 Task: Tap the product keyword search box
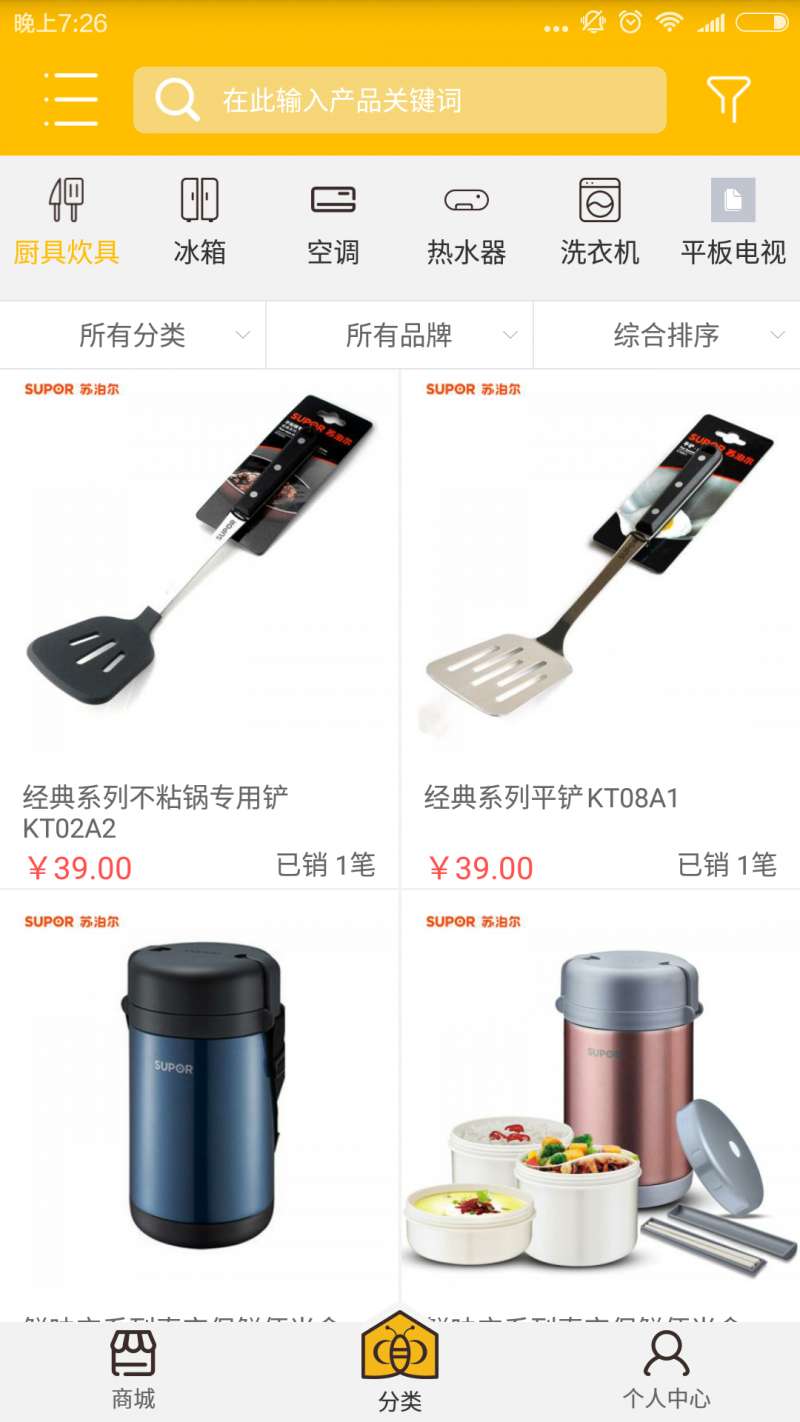[x=400, y=100]
